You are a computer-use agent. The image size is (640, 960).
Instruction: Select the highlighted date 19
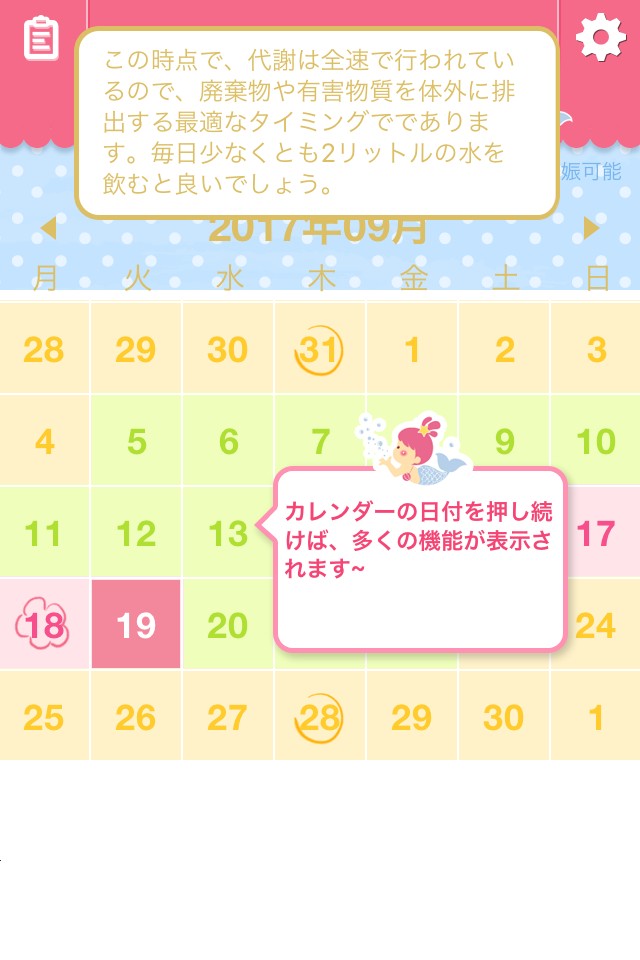click(x=136, y=625)
